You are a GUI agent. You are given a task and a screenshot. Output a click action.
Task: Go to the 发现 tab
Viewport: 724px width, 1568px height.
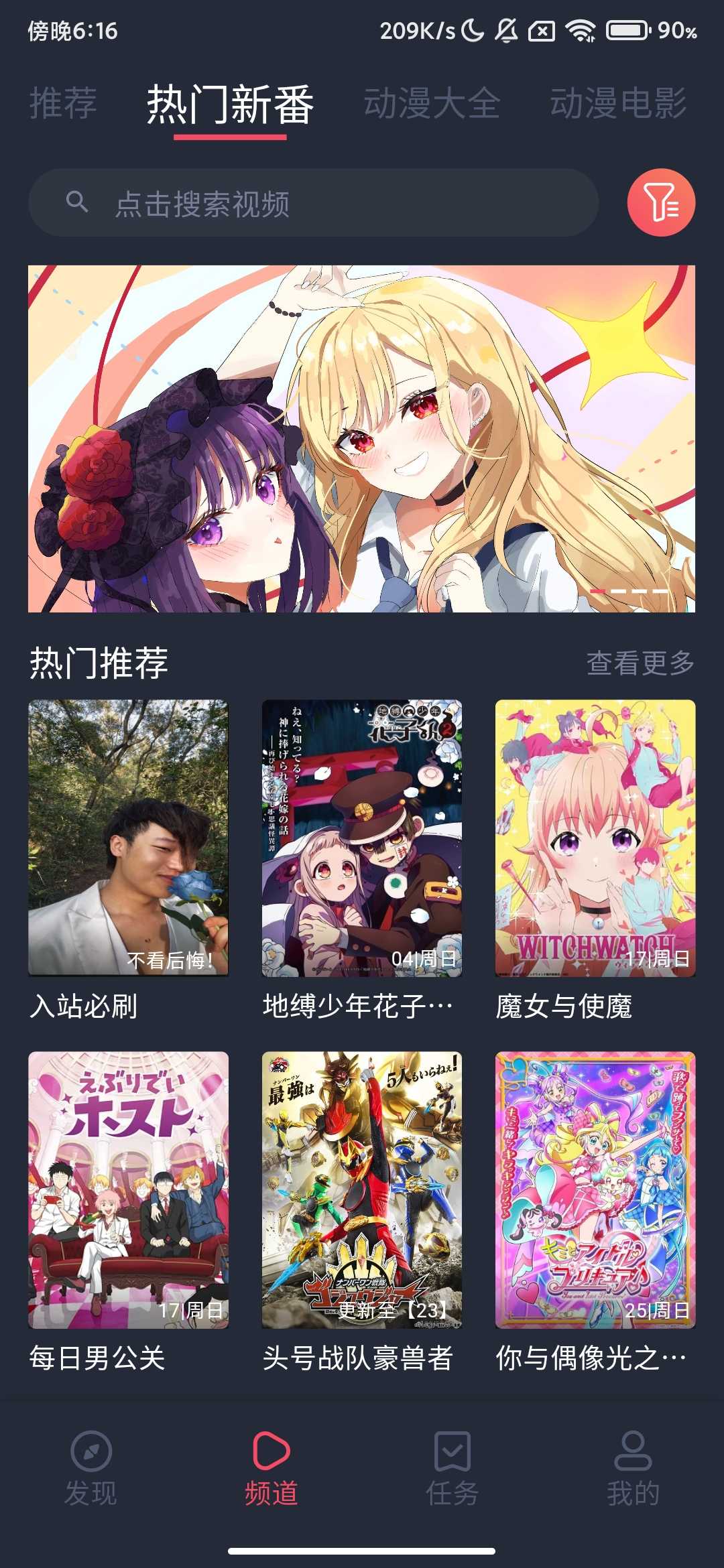click(x=90, y=1469)
